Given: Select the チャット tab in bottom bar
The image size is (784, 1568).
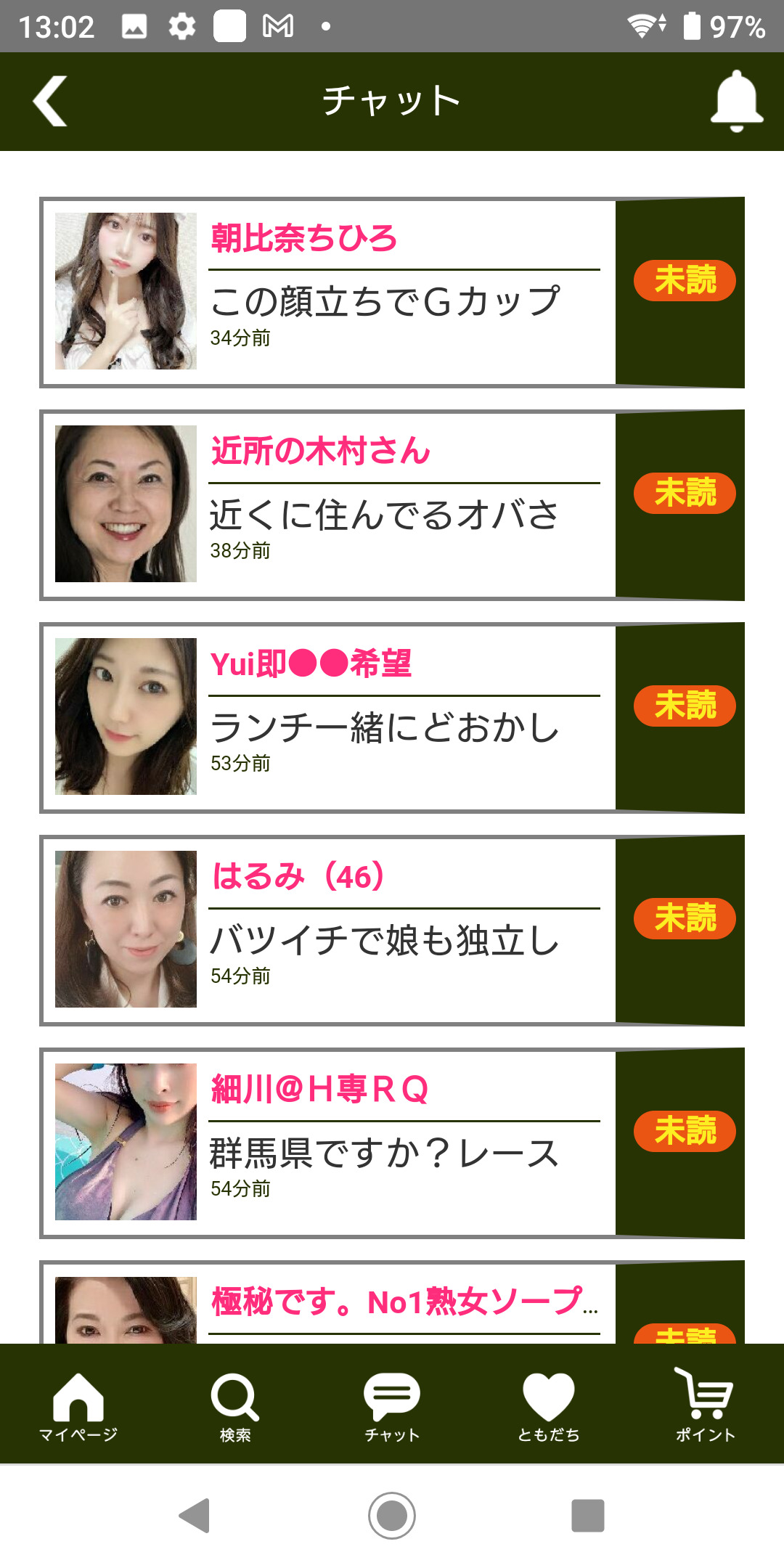Looking at the screenshot, I should (392, 1405).
